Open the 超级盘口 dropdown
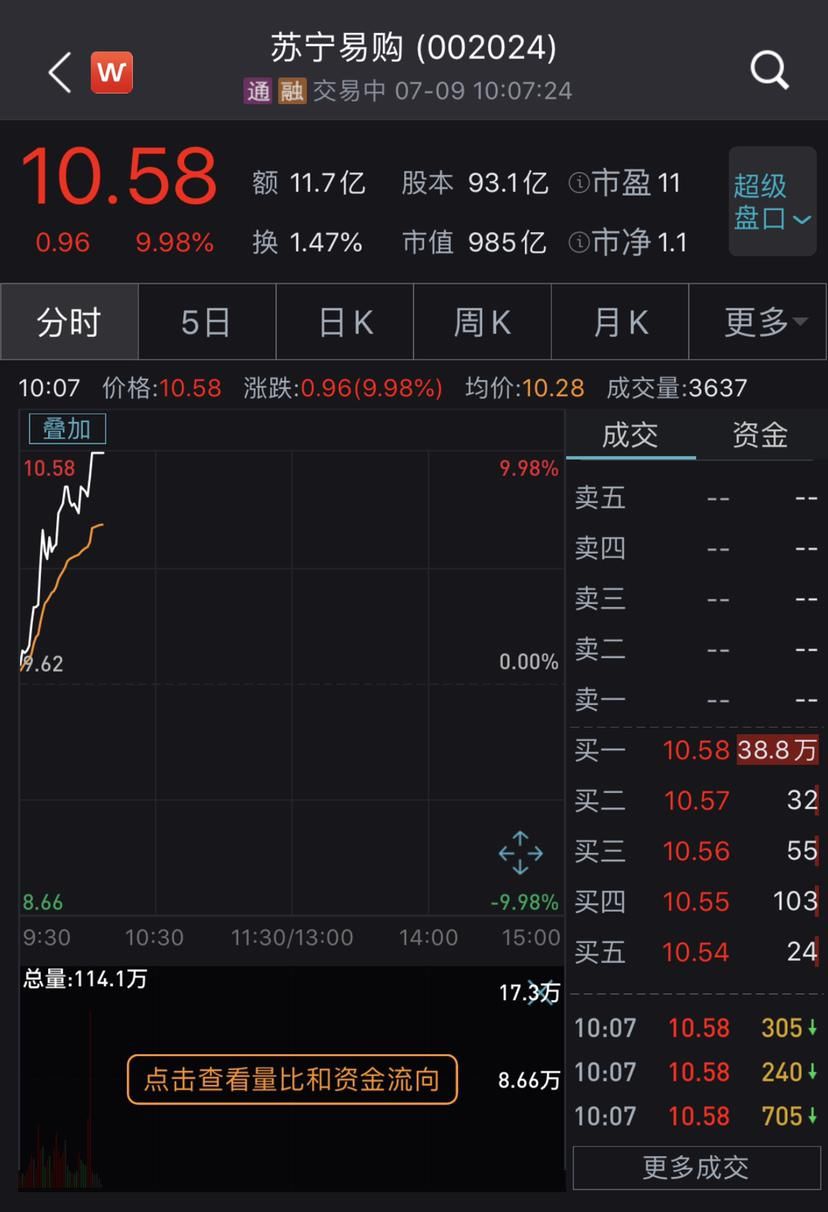 [x=772, y=202]
